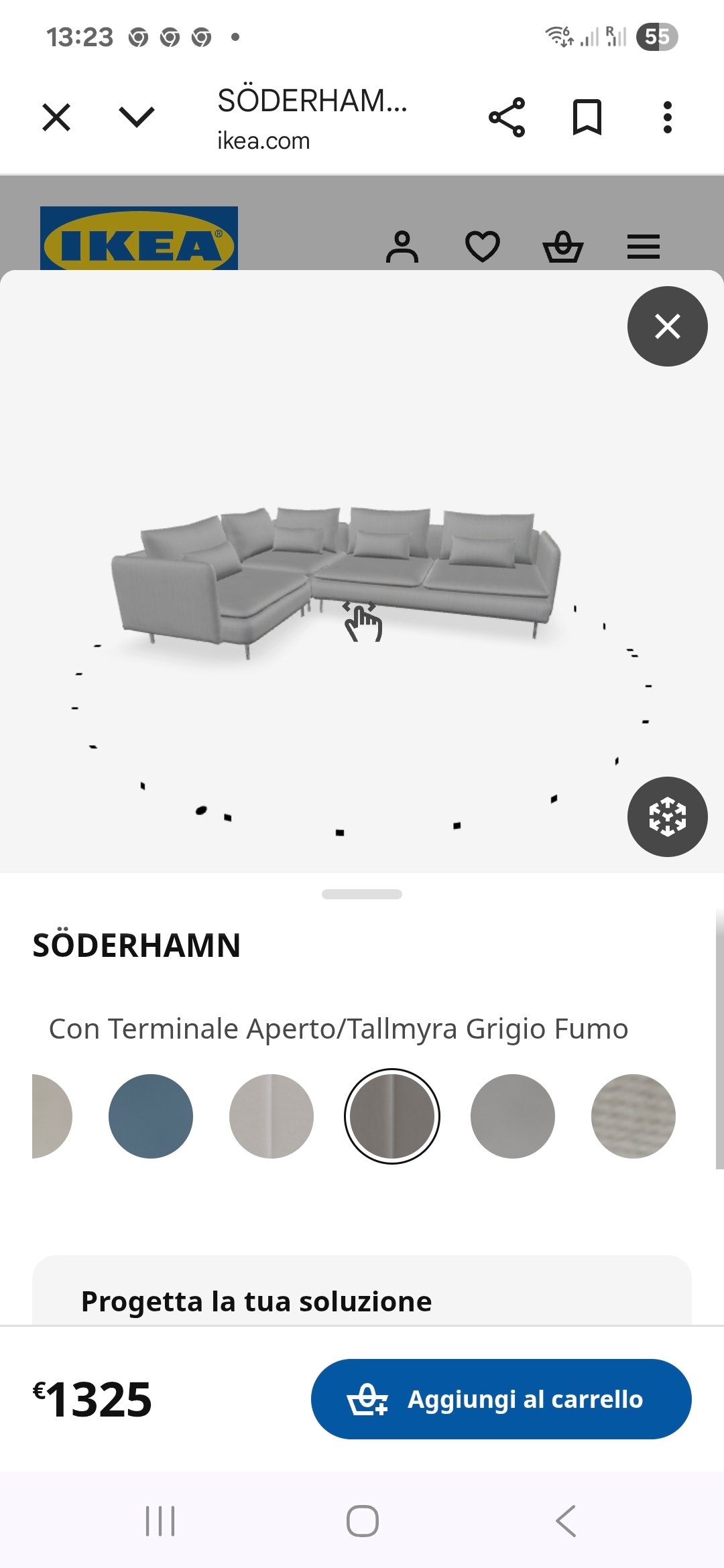724x1568 pixels.
Task: Add the sofa with Aggiungi al carrello
Action: [x=501, y=1399]
